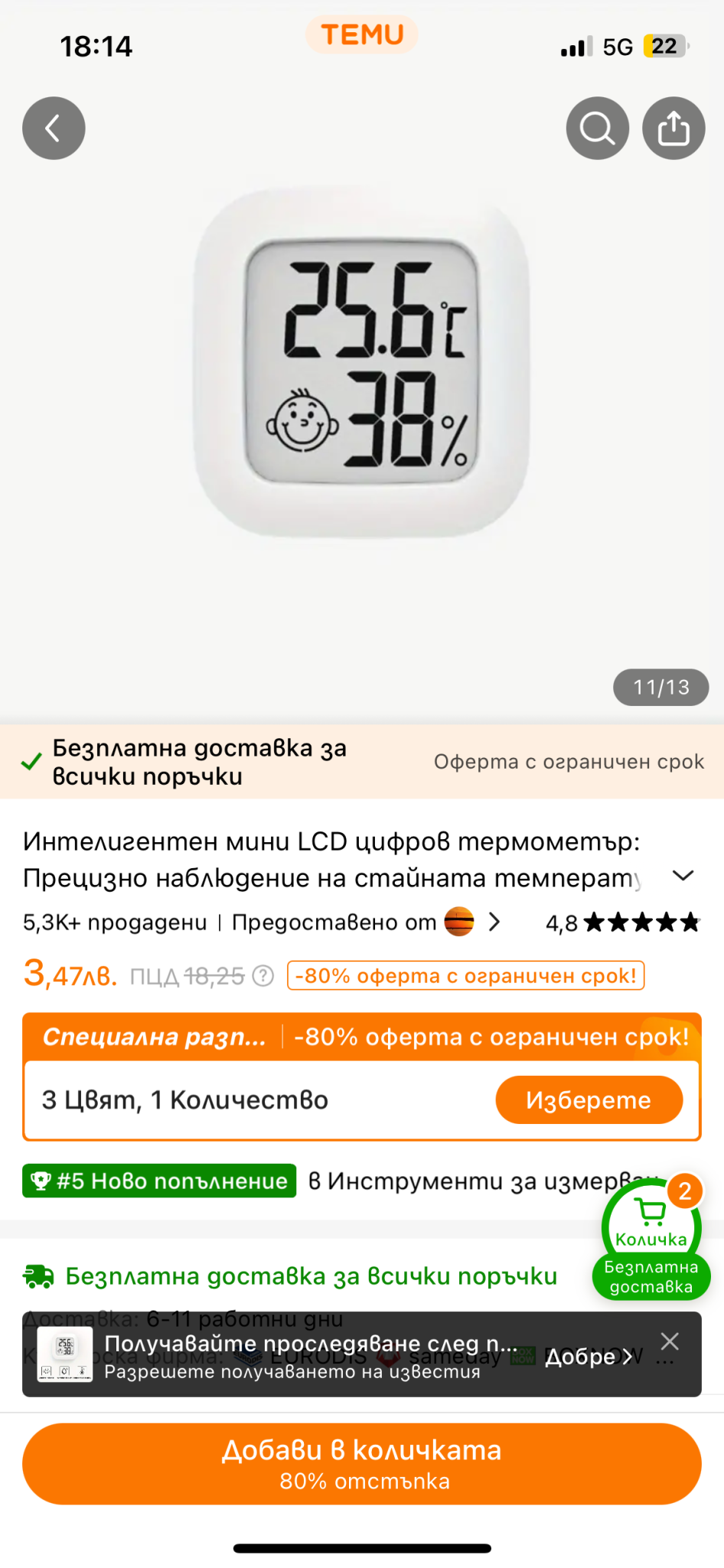Go back using the arrow icon
The image size is (724, 1568).
point(54,129)
